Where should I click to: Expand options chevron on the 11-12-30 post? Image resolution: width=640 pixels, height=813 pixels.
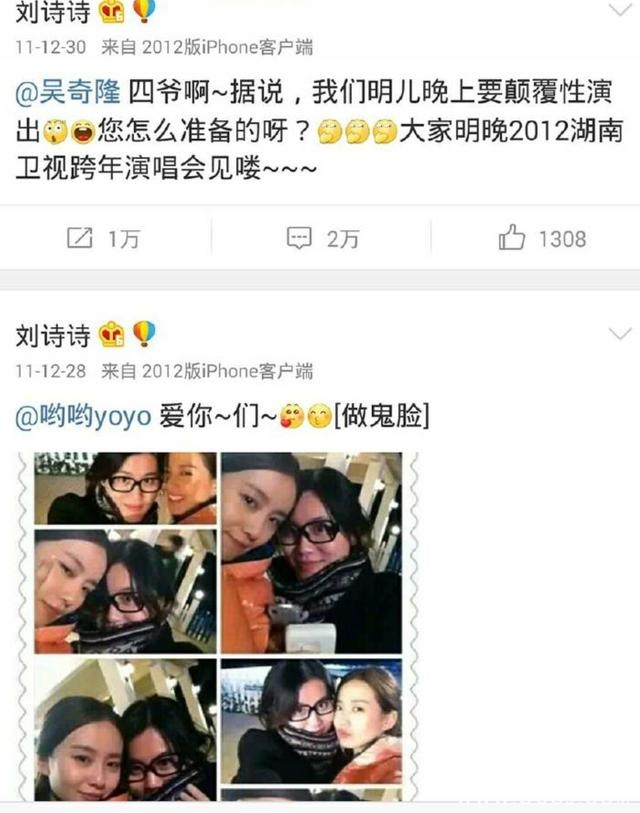(620, 9)
